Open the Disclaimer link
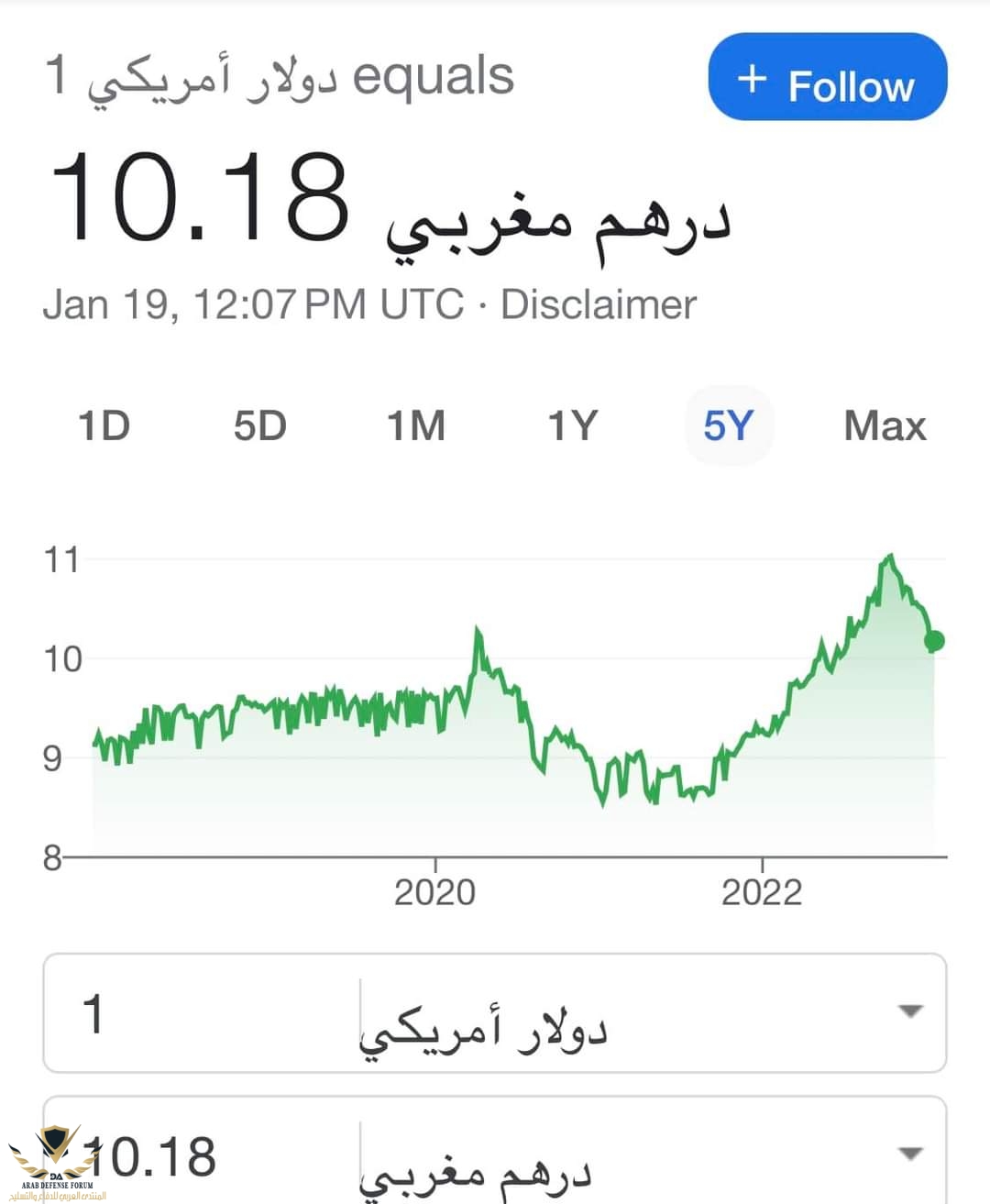The height and width of the screenshot is (1204, 990). click(598, 304)
